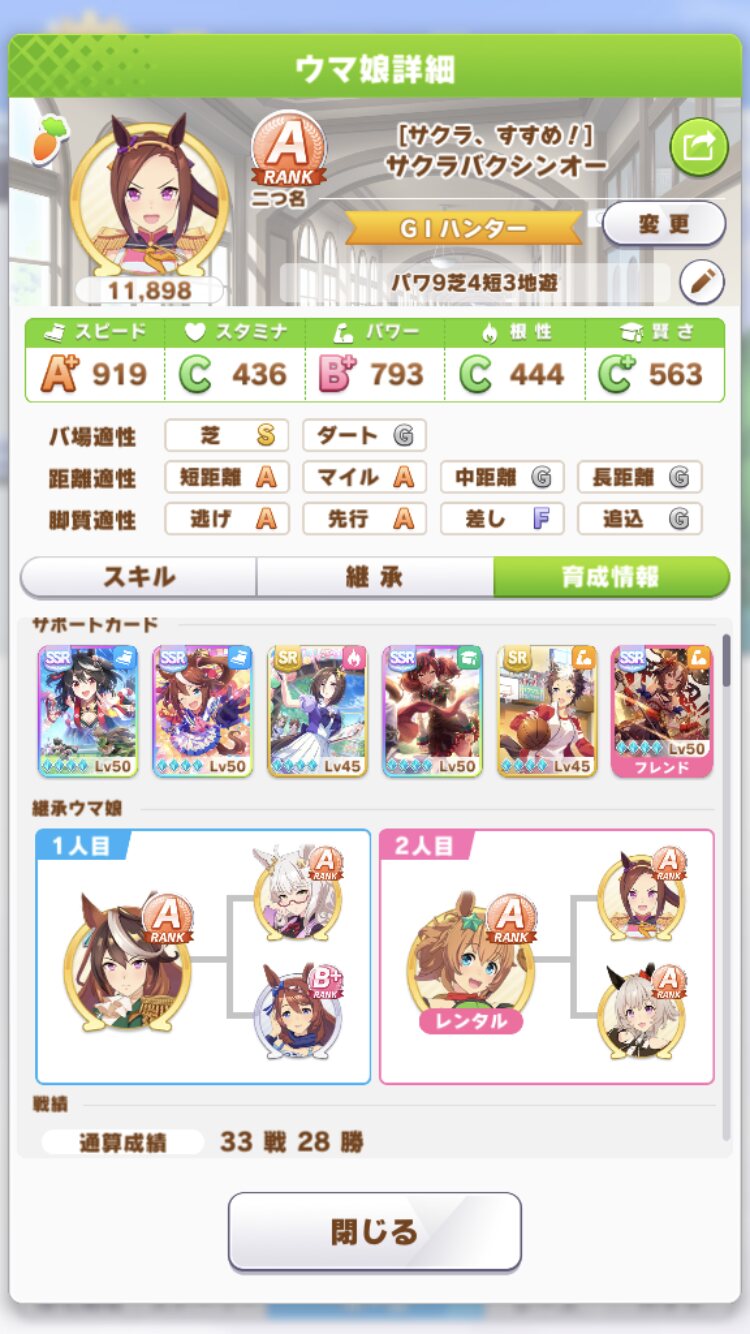Open the SR power basketball support card

point(547,711)
